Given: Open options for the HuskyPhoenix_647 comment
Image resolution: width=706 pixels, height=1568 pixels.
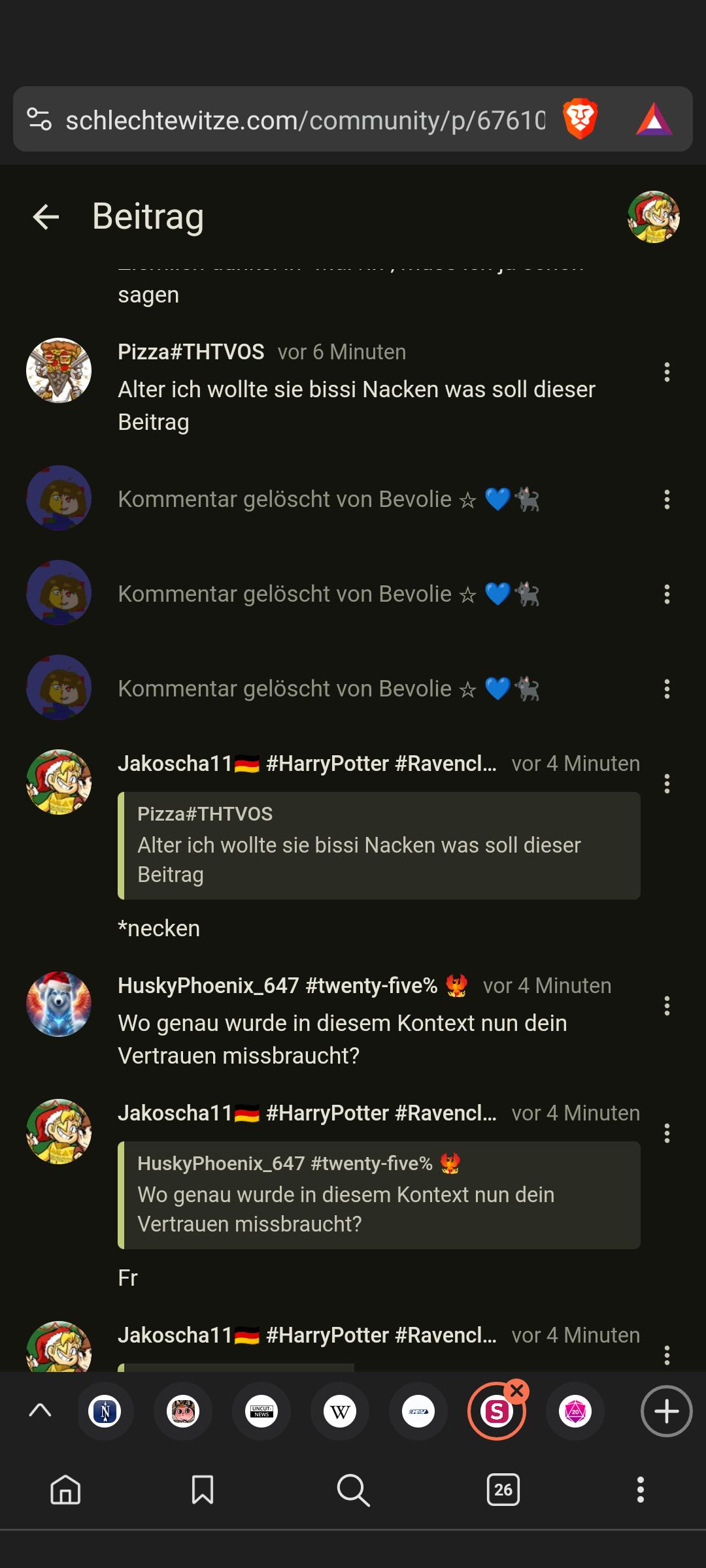Looking at the screenshot, I should click(x=667, y=1005).
